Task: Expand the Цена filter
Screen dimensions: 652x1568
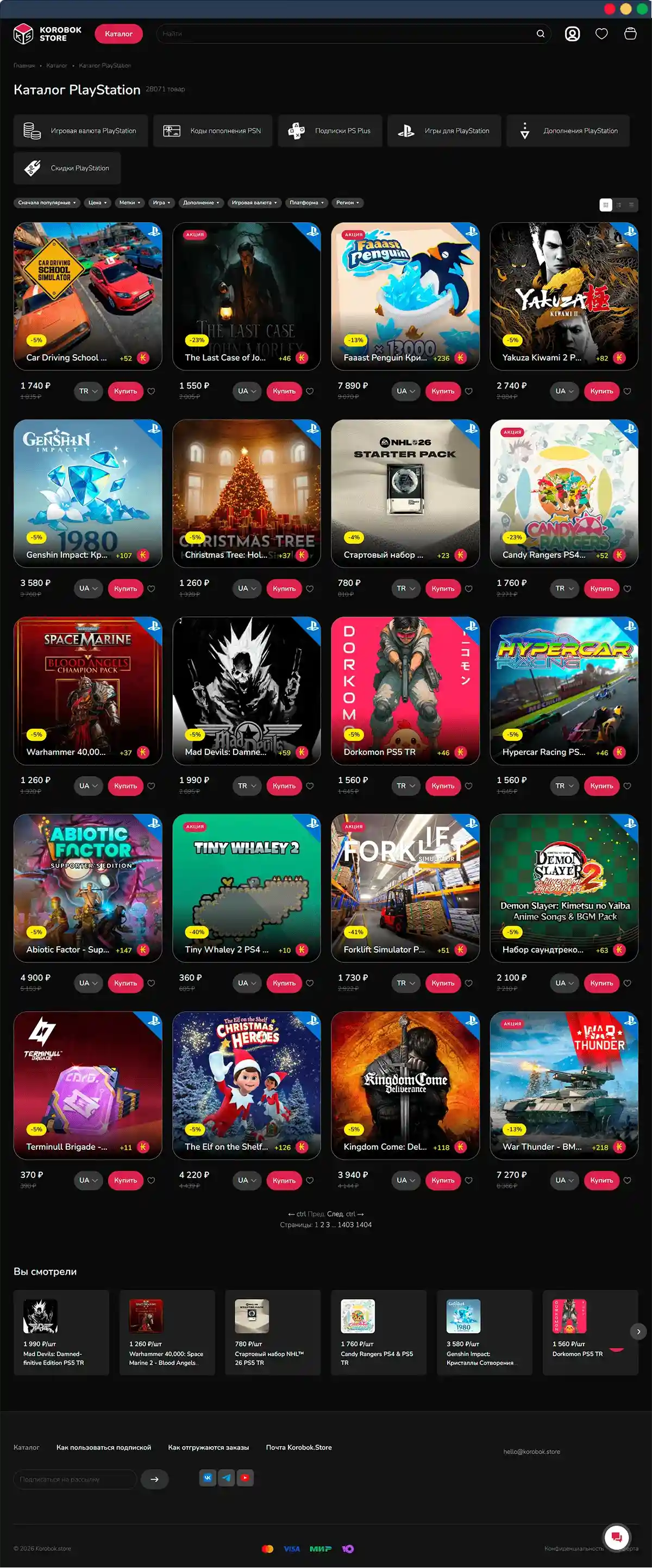Action: pos(97,203)
